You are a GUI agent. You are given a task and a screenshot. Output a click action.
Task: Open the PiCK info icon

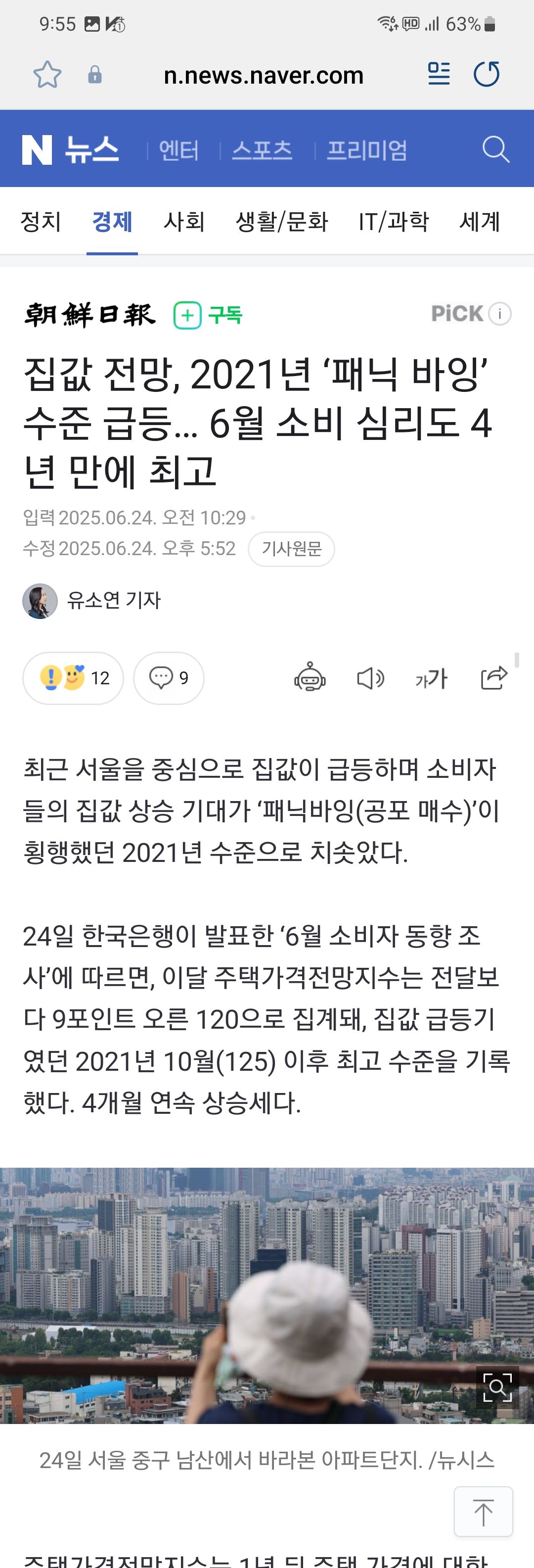point(500,314)
